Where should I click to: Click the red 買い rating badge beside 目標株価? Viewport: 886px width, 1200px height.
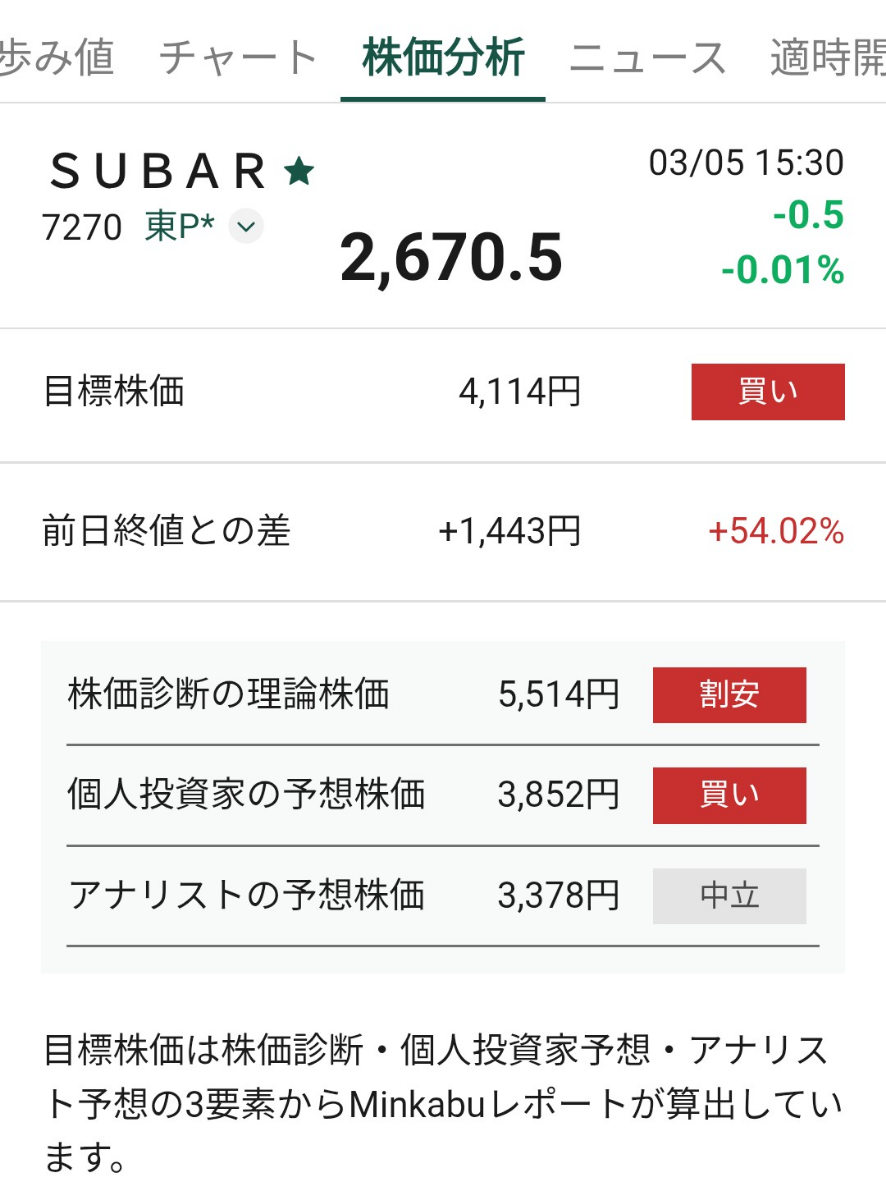[767, 392]
